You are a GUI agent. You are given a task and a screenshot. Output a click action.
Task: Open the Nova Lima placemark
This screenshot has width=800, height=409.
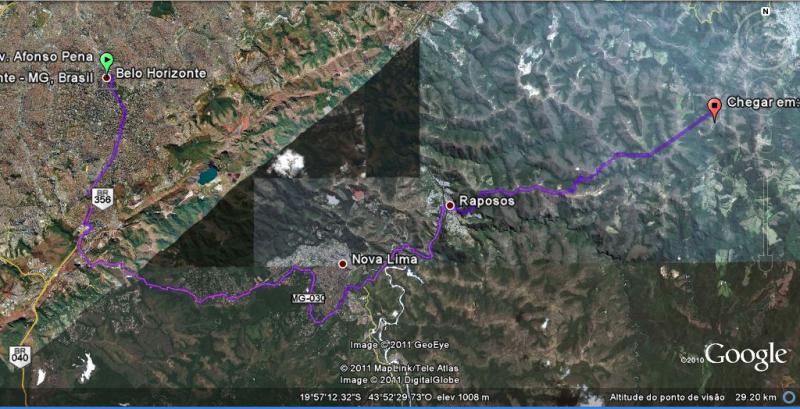tap(343, 263)
